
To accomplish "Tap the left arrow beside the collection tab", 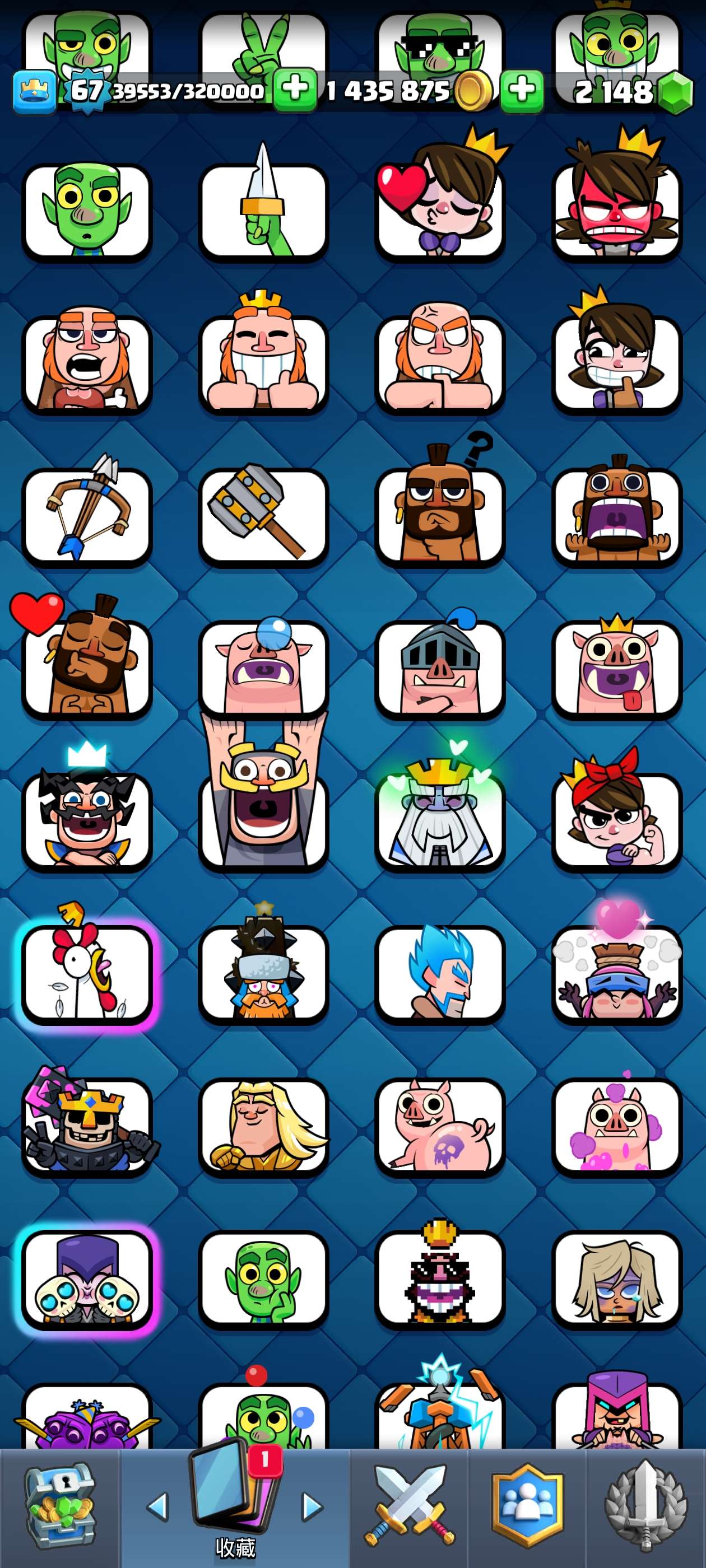I will (x=158, y=1506).
